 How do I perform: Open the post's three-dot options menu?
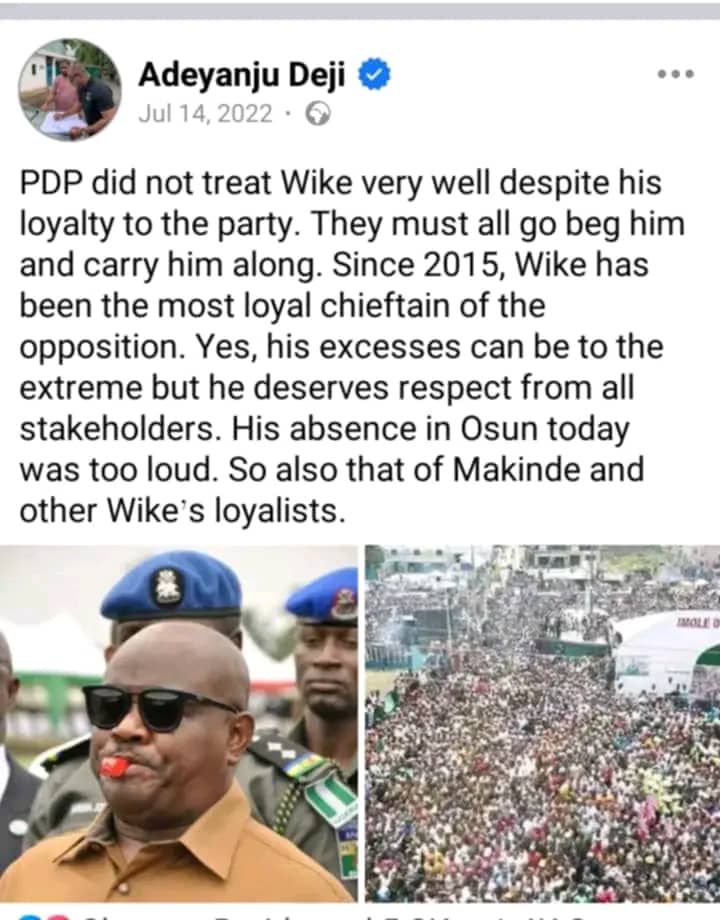point(675,75)
